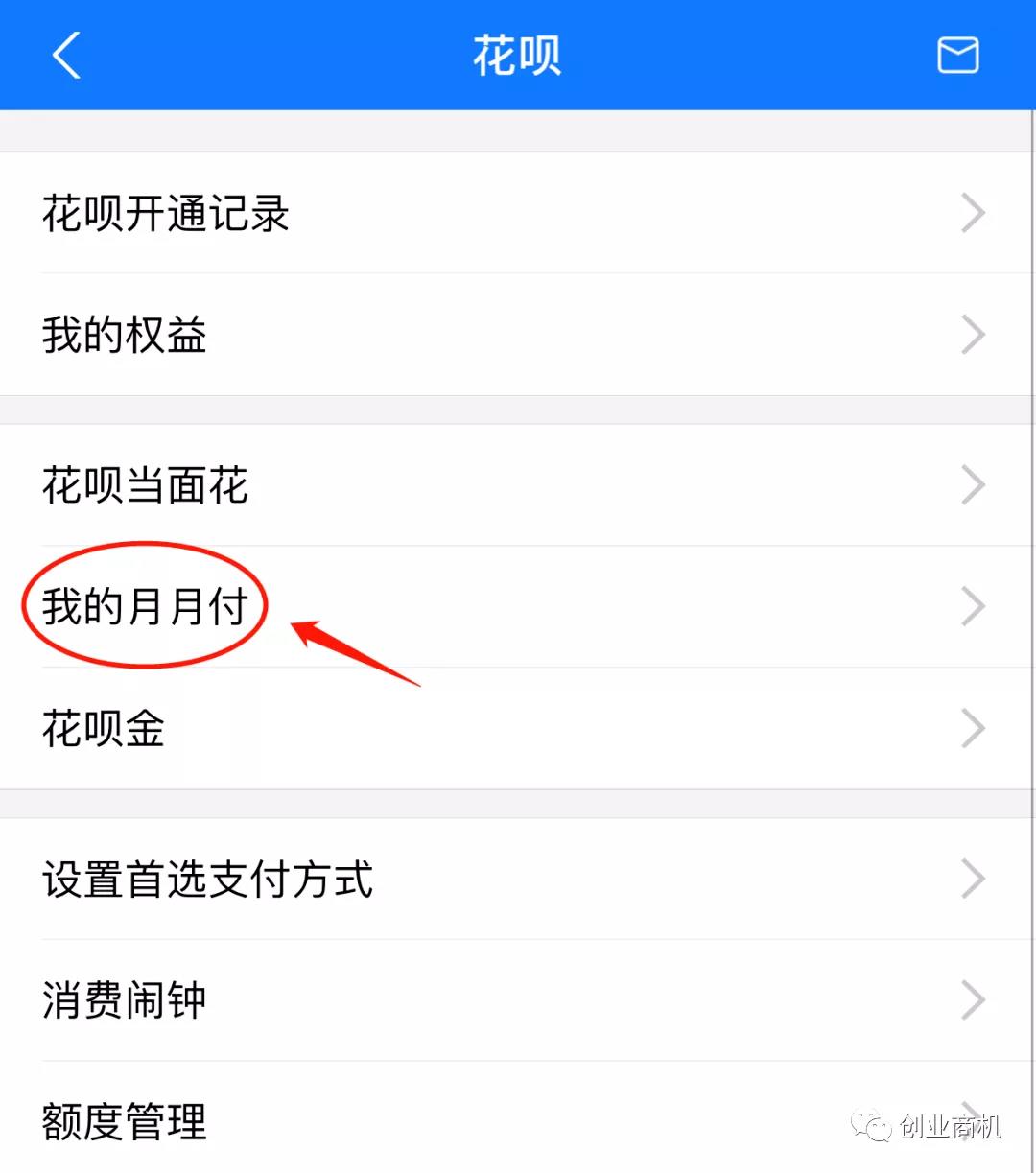Open the message envelope icon
This screenshot has height=1173, width=1036.
click(957, 55)
